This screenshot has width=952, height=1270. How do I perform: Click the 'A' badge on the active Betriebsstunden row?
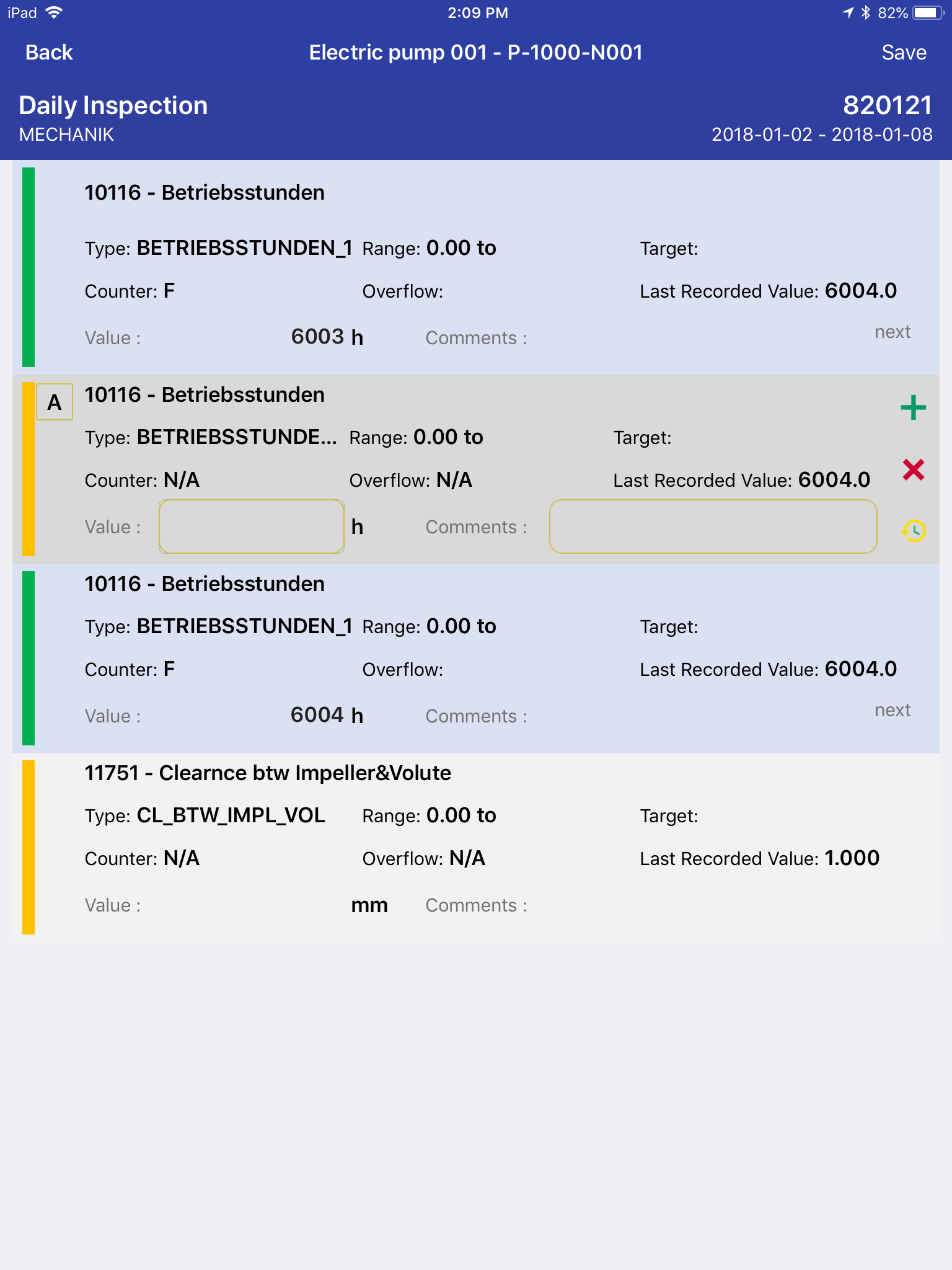tap(55, 402)
